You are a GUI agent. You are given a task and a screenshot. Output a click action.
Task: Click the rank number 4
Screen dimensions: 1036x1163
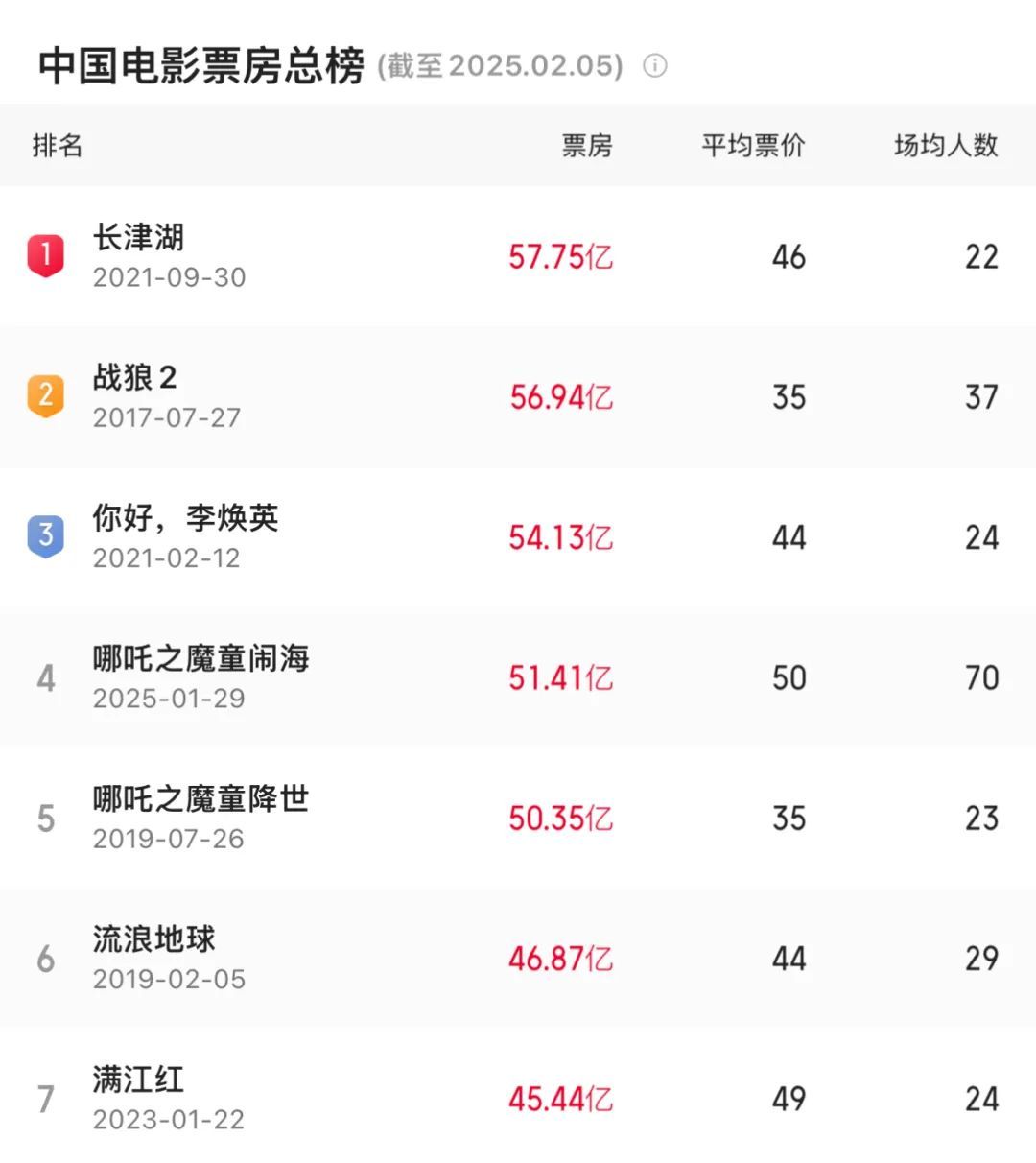(x=46, y=677)
